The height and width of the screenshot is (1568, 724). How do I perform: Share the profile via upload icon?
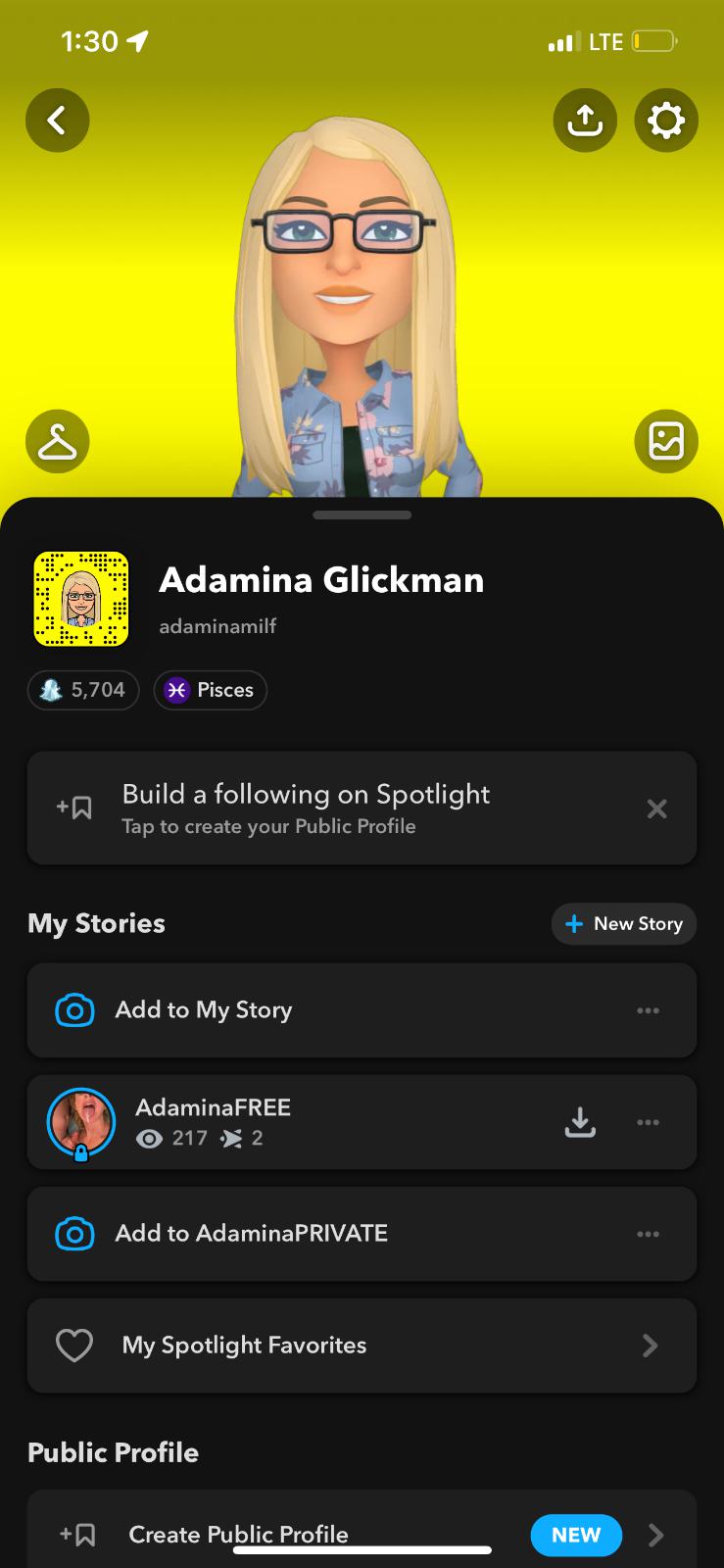[585, 121]
